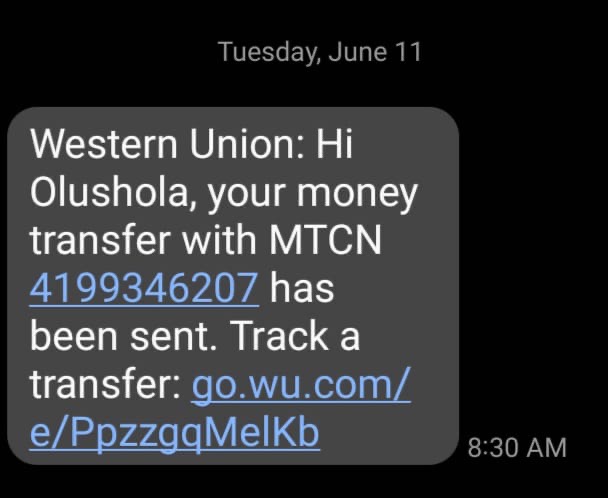Tap the MTCN number 4199346207 link
608x498 pixels.
(145, 289)
